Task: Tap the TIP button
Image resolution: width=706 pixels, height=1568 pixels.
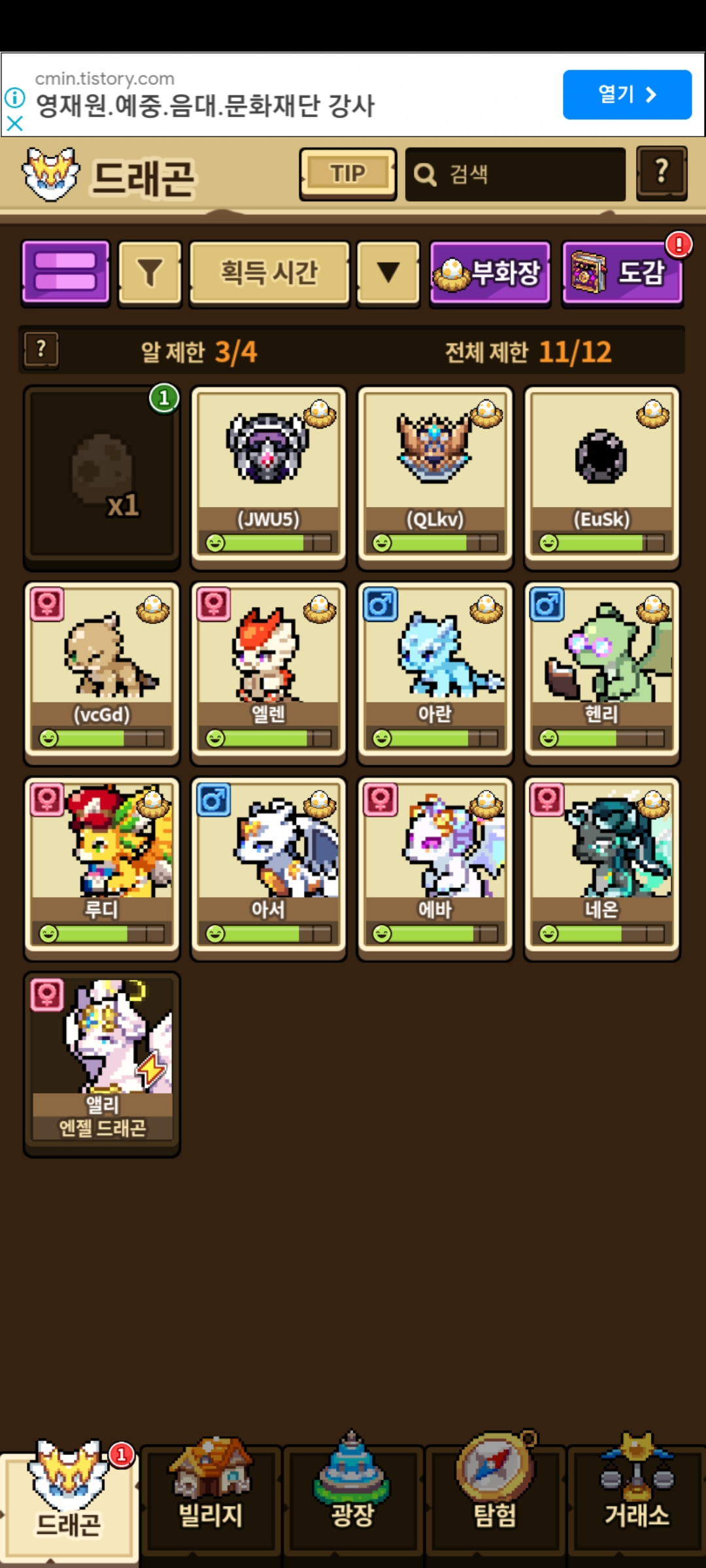Action: [x=348, y=174]
